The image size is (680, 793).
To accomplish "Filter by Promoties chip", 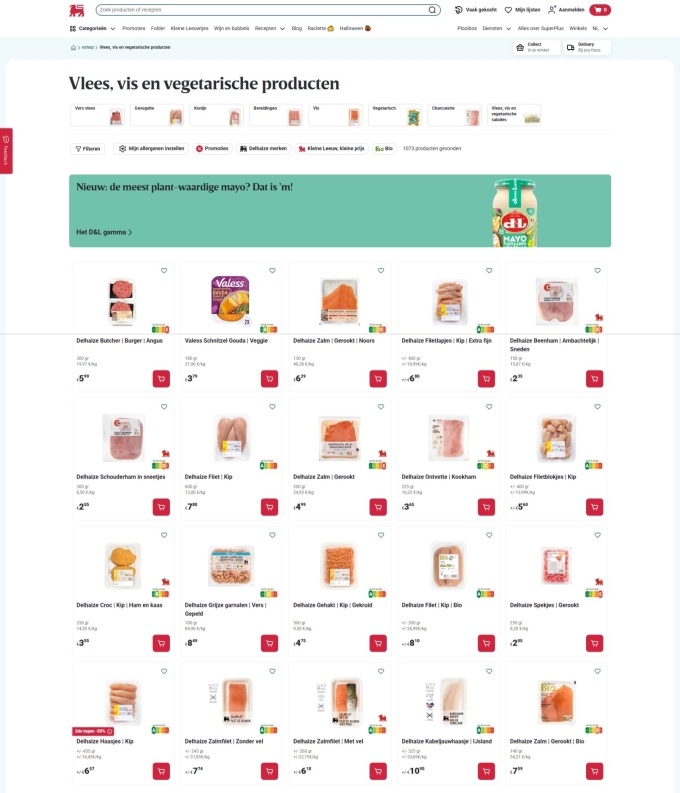I will (212, 148).
